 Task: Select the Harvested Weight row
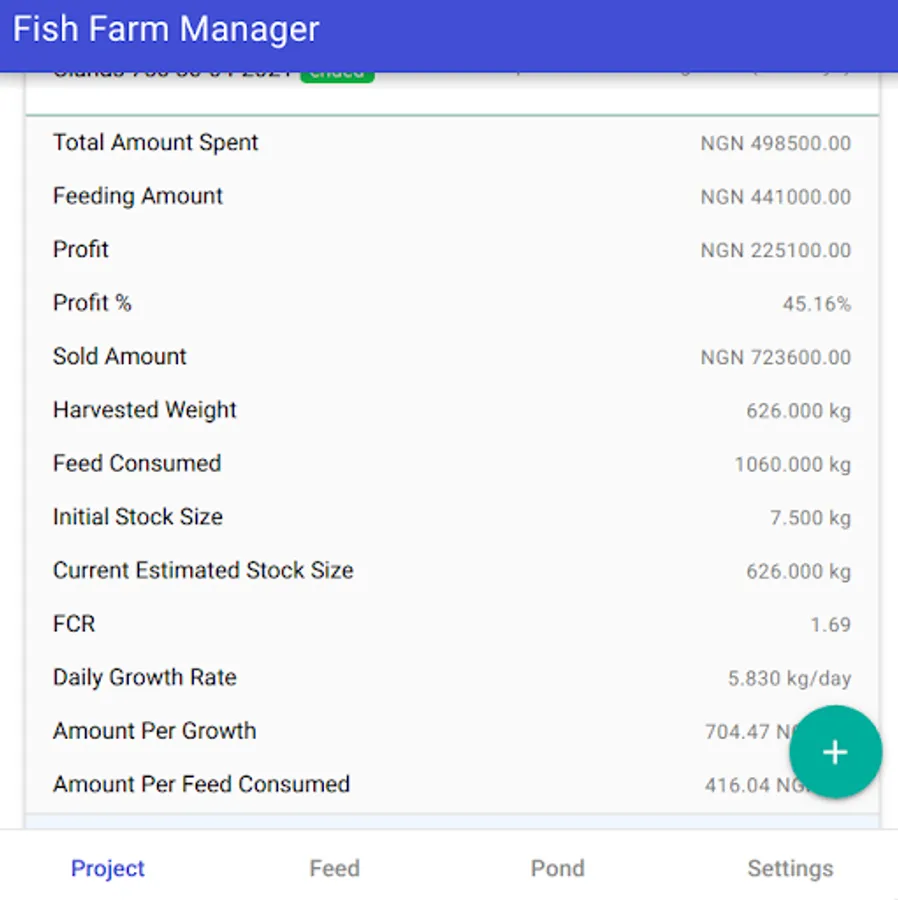point(450,410)
